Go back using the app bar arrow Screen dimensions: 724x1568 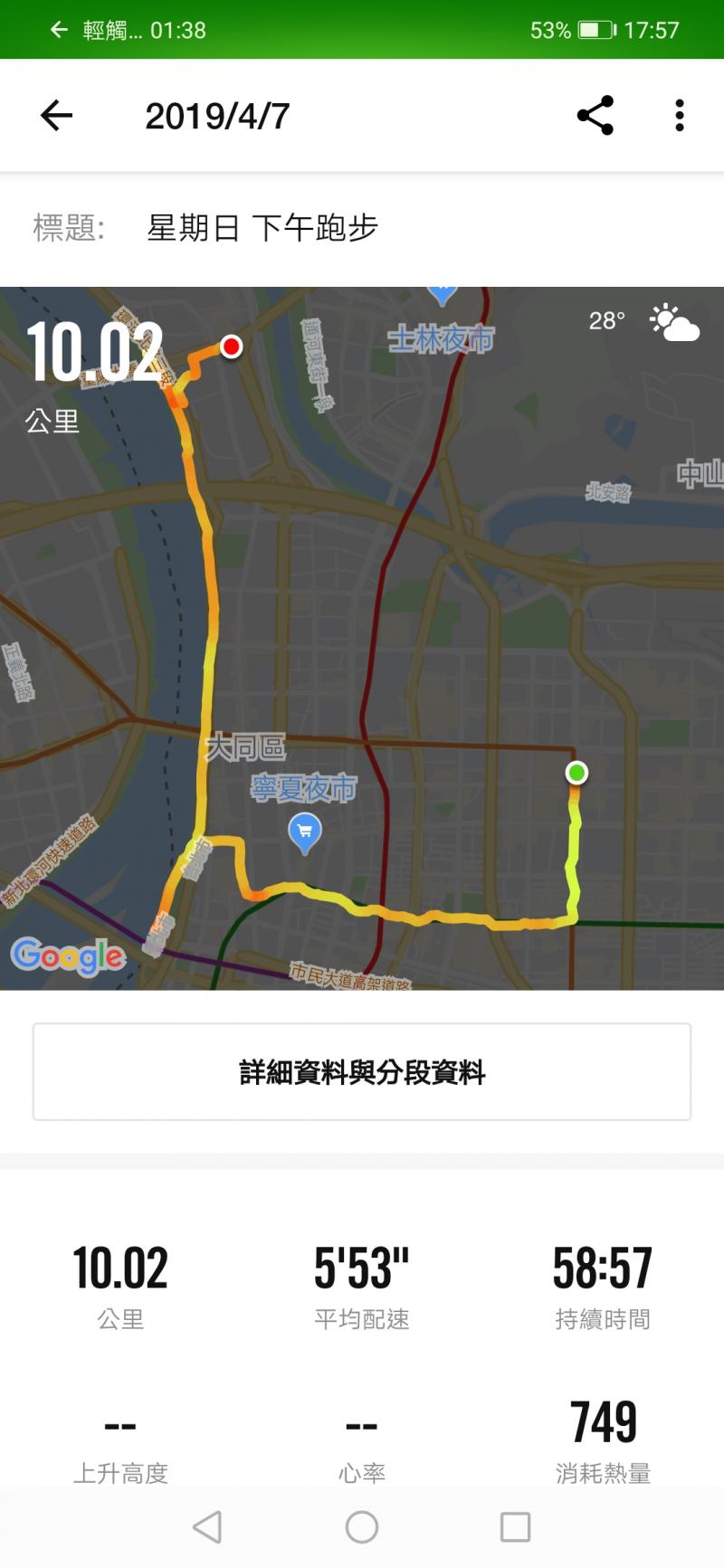click(x=56, y=116)
